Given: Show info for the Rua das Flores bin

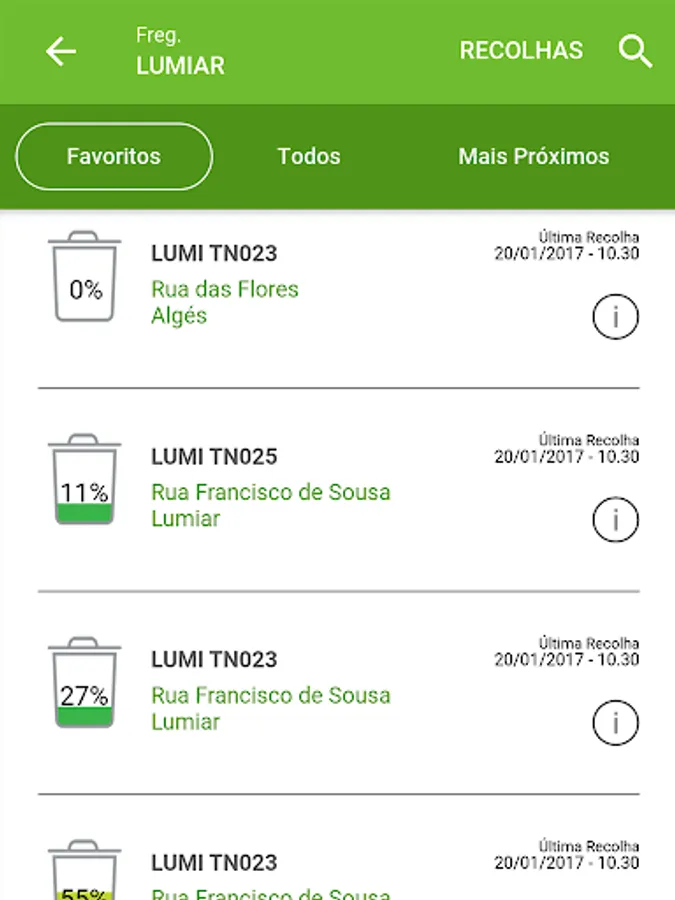Looking at the screenshot, I should [615, 317].
